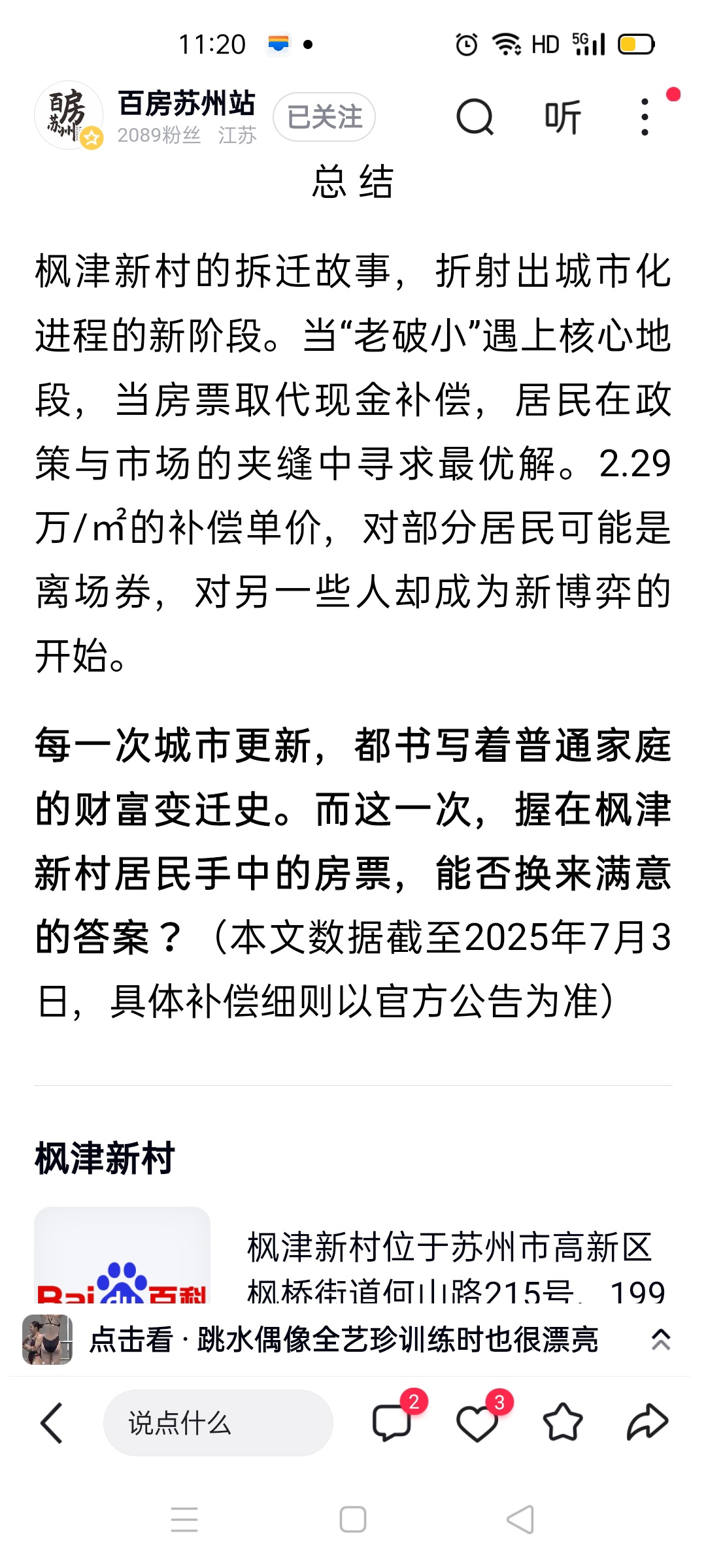Go to the system home screen
Image resolution: width=706 pixels, height=1568 pixels.
(353, 1520)
